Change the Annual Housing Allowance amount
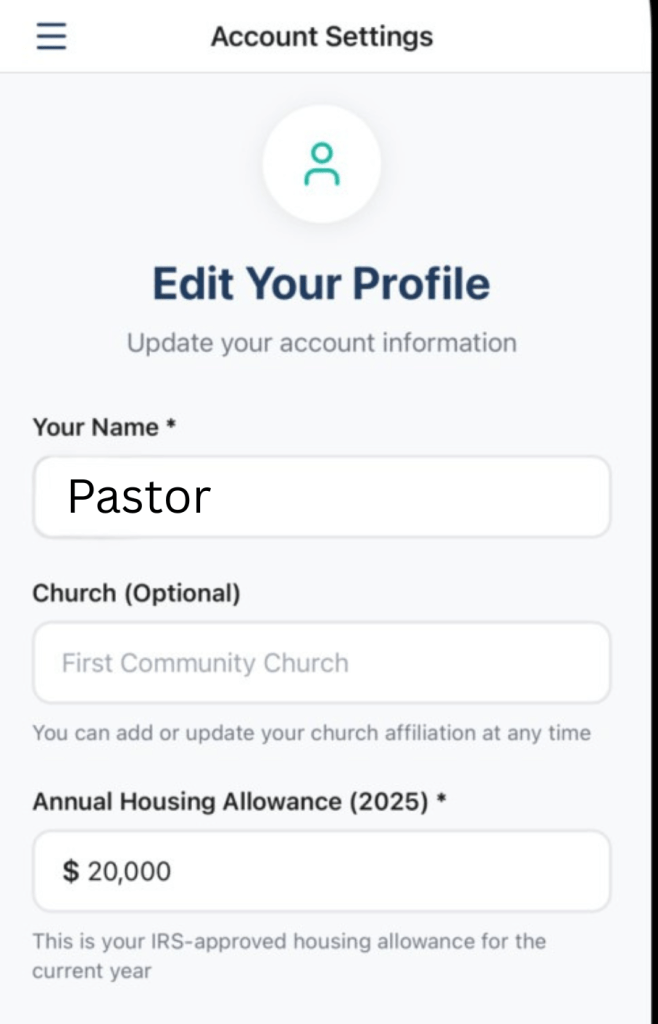 (x=321, y=871)
